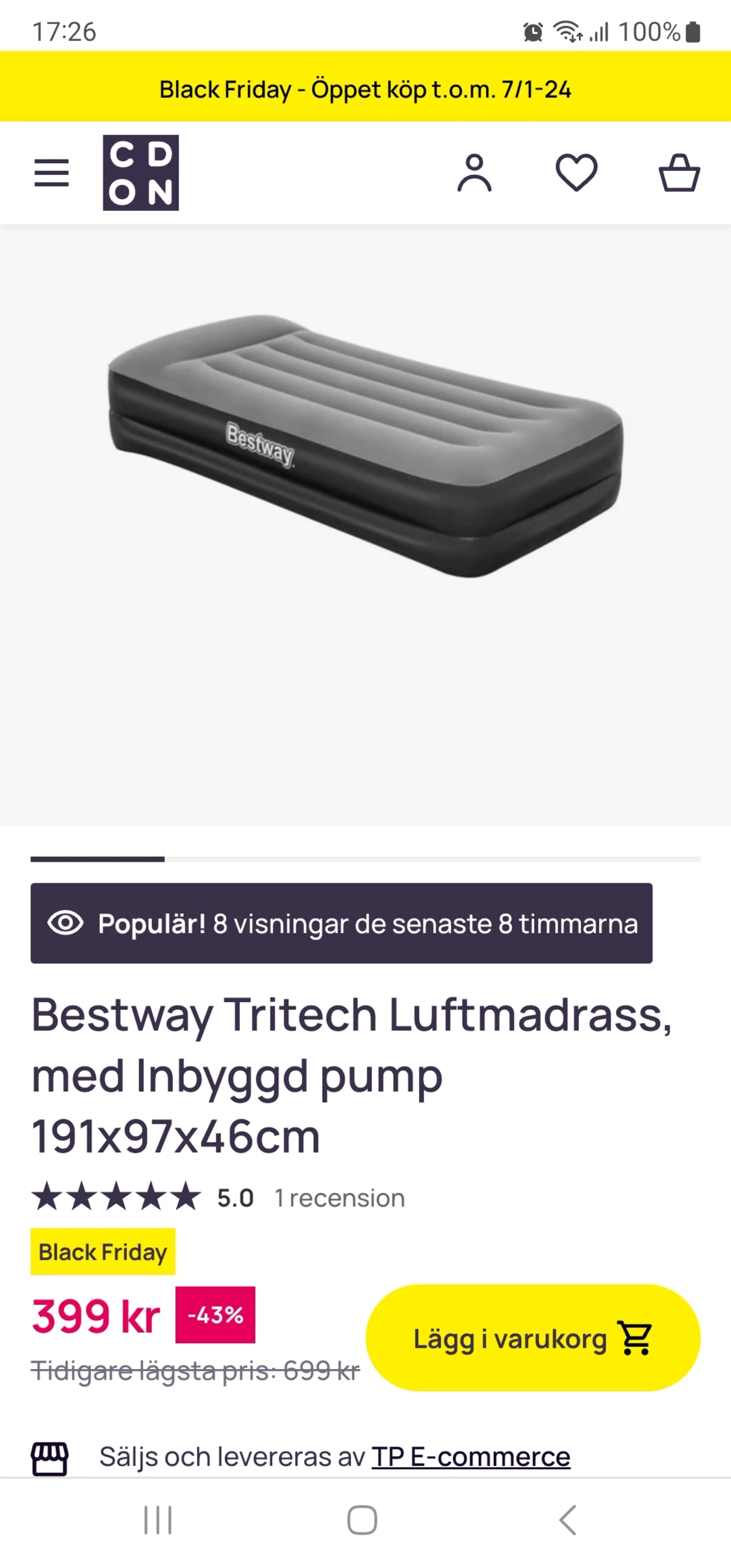The height and width of the screenshot is (1568, 731).
Task: Open the TP E-commerce seller link
Action: click(x=470, y=1456)
